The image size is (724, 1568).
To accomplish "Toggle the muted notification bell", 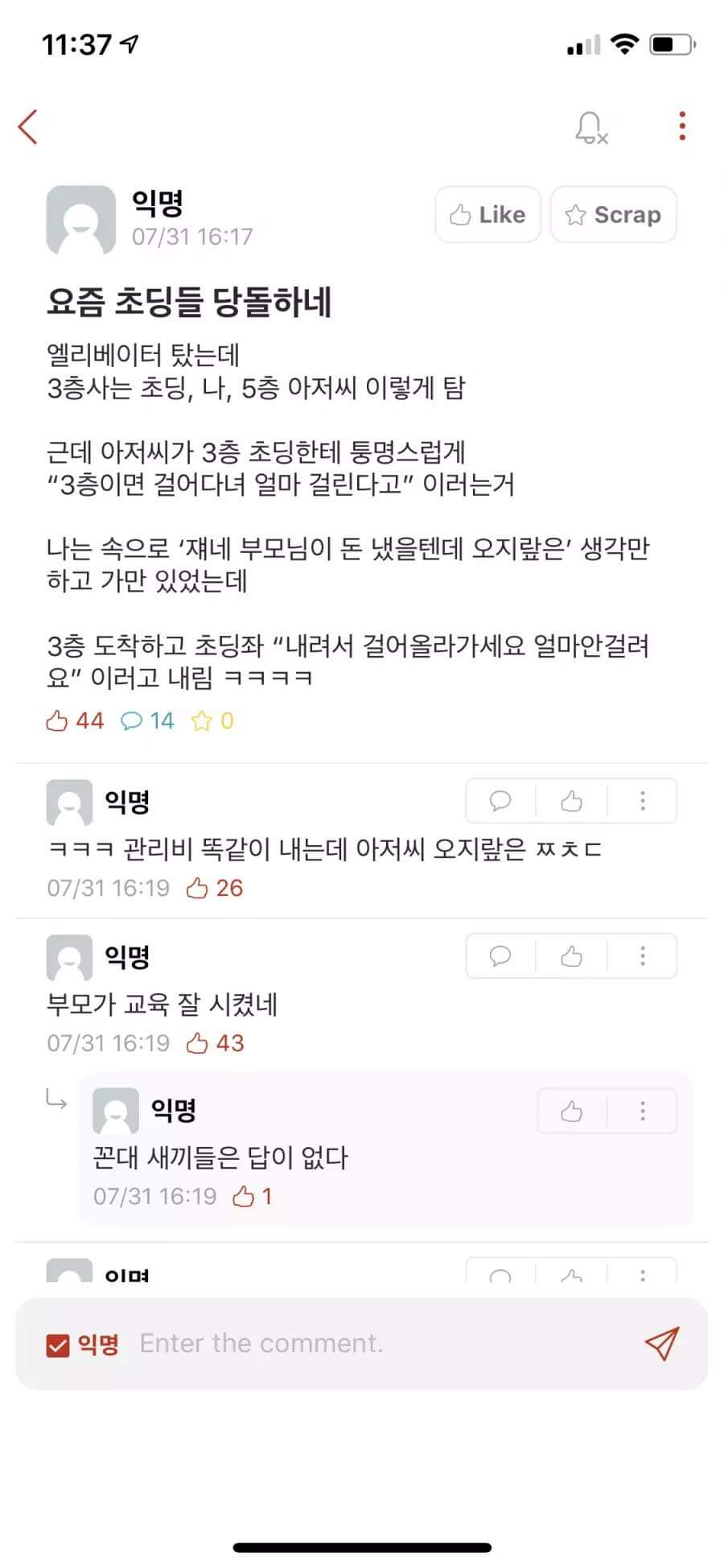I will (x=590, y=128).
